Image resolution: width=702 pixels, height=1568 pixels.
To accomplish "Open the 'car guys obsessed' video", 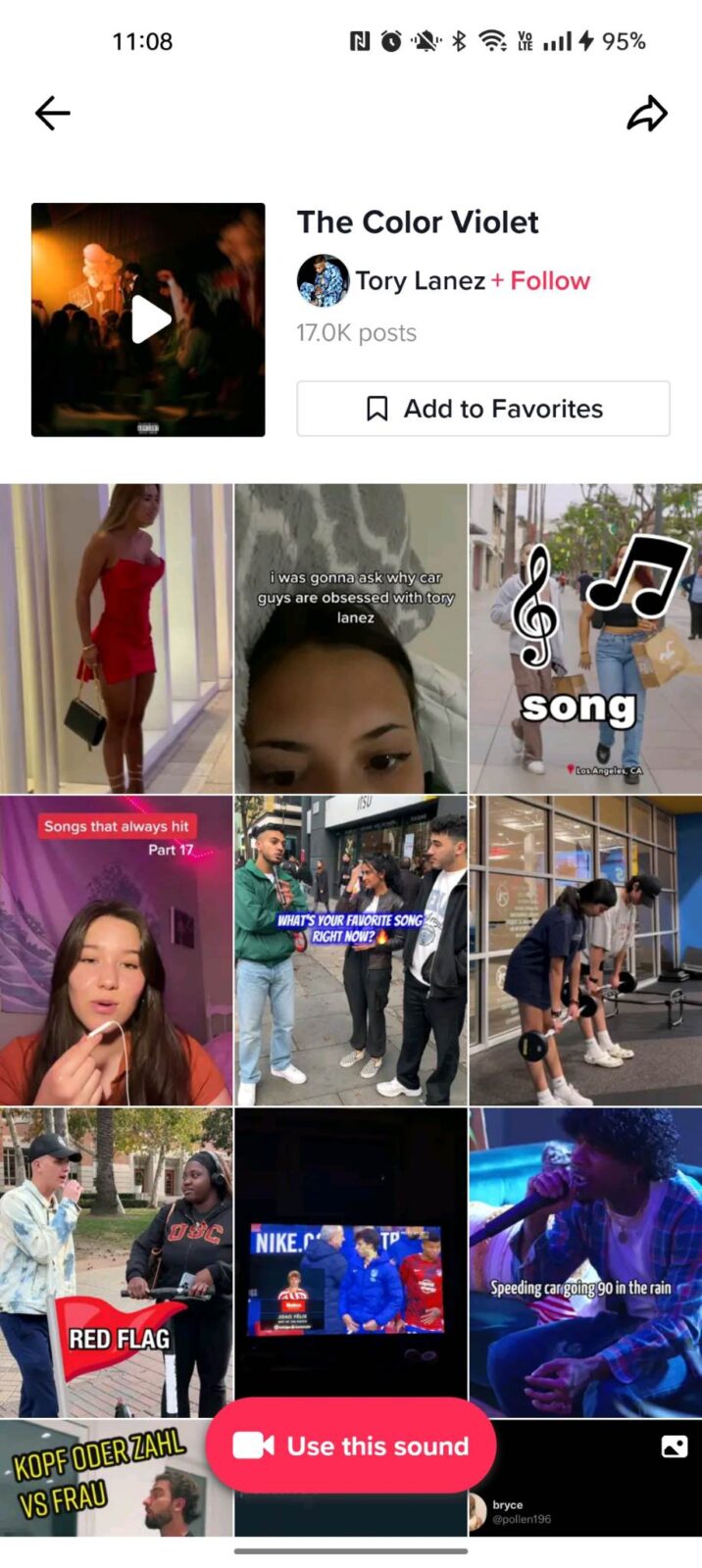I will point(351,638).
